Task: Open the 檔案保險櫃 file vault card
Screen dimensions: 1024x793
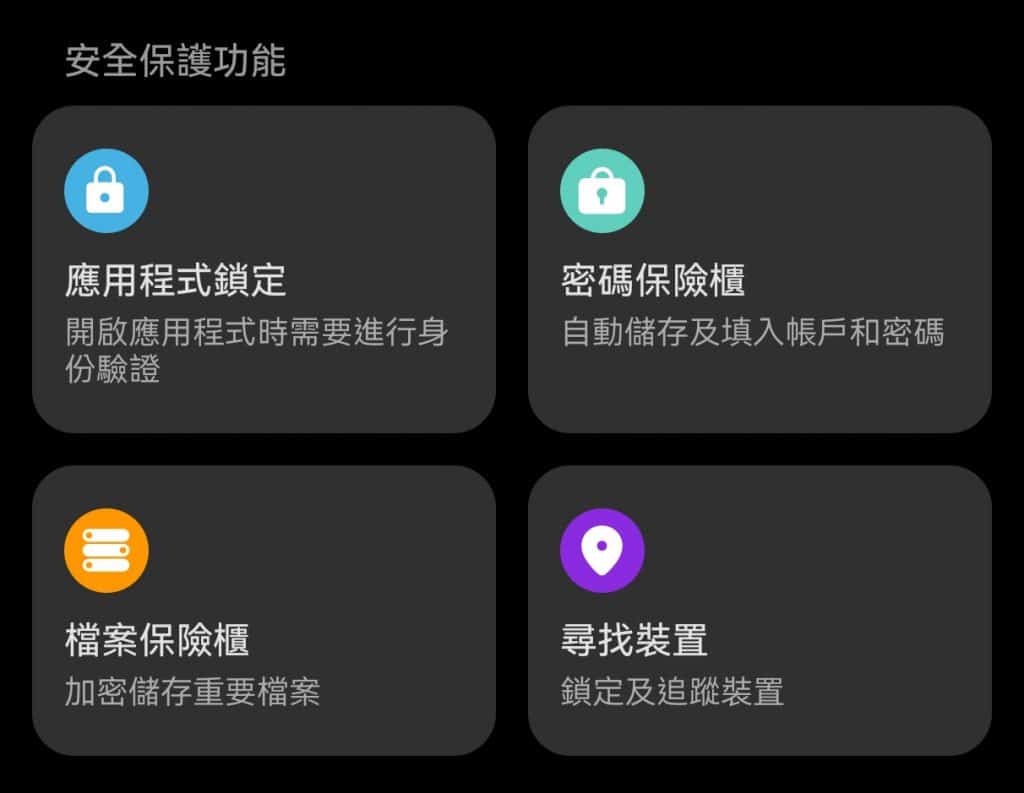Action: pos(263,610)
